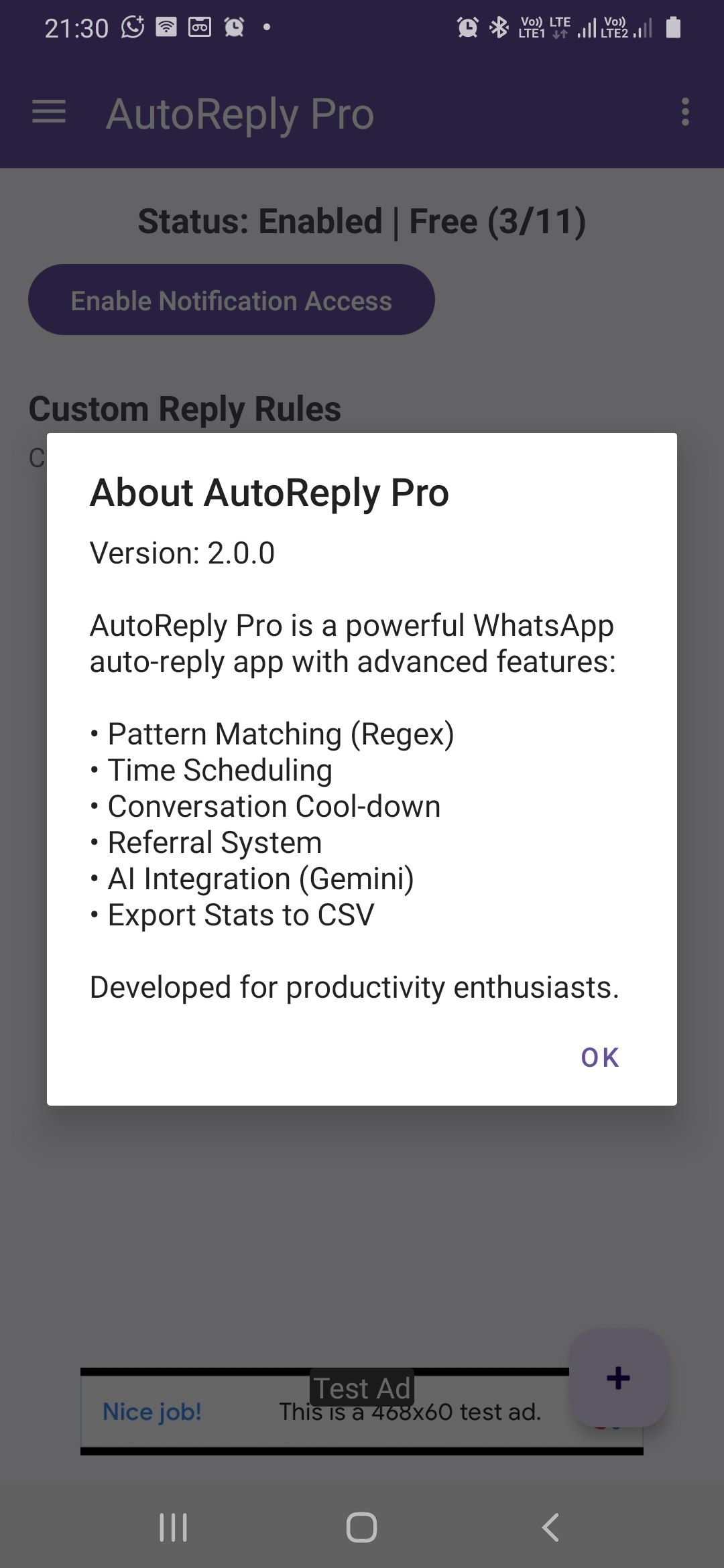Tap the Bluetooth status bar icon
724x1568 pixels.
(499, 27)
